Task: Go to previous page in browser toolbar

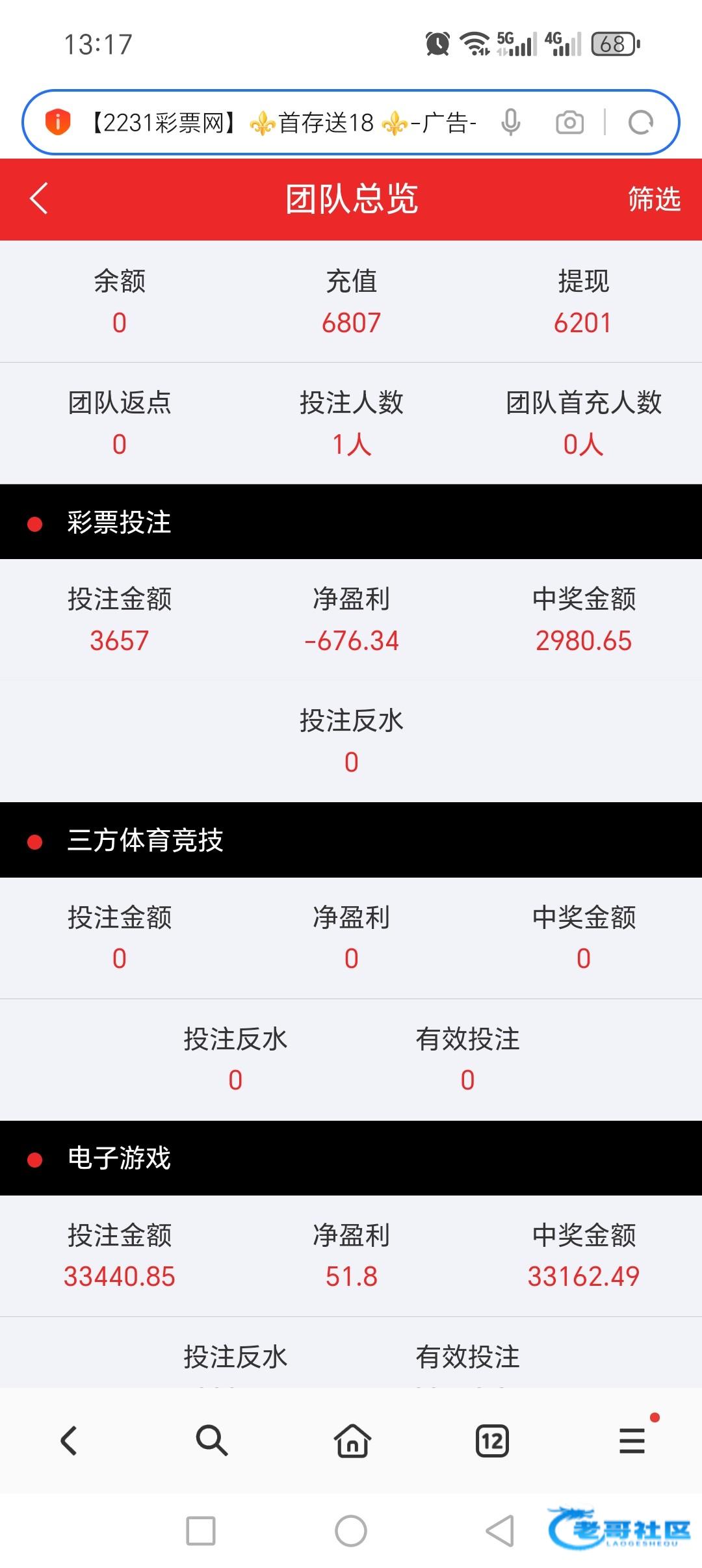Action: point(69,1441)
